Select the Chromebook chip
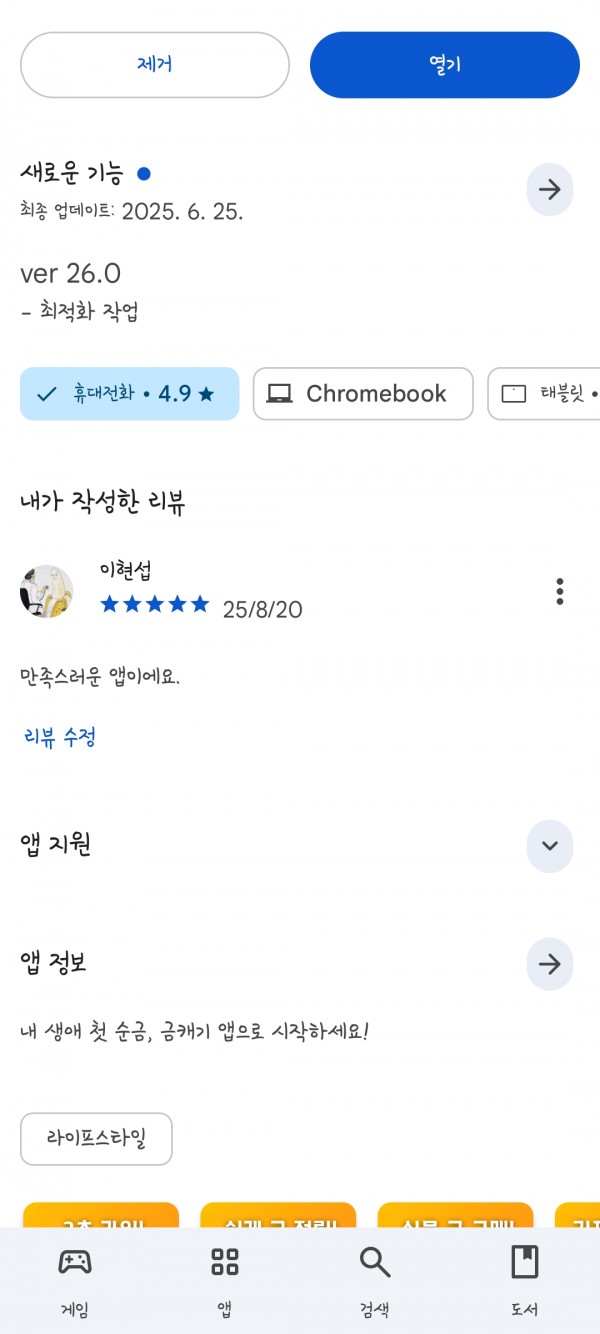Screen dimensions: 600x1334 click(363, 394)
